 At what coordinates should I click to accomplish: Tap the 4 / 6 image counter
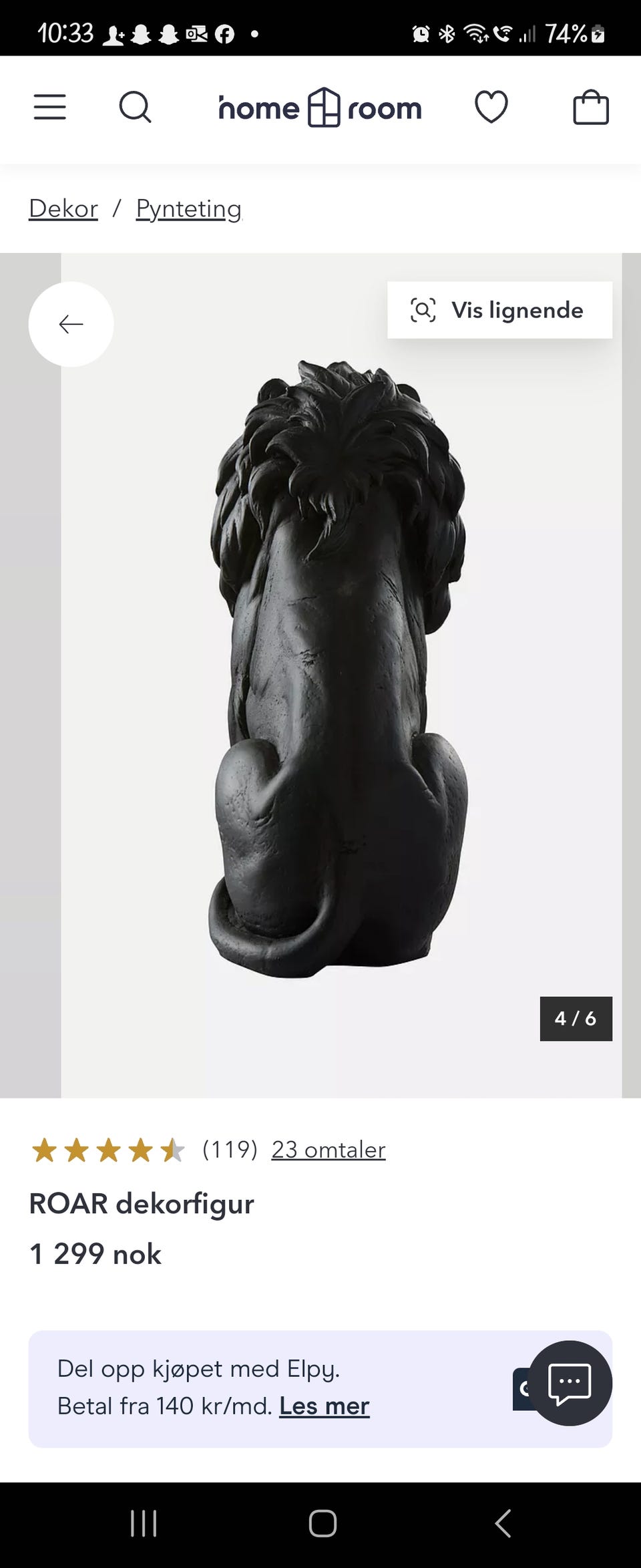[576, 1018]
